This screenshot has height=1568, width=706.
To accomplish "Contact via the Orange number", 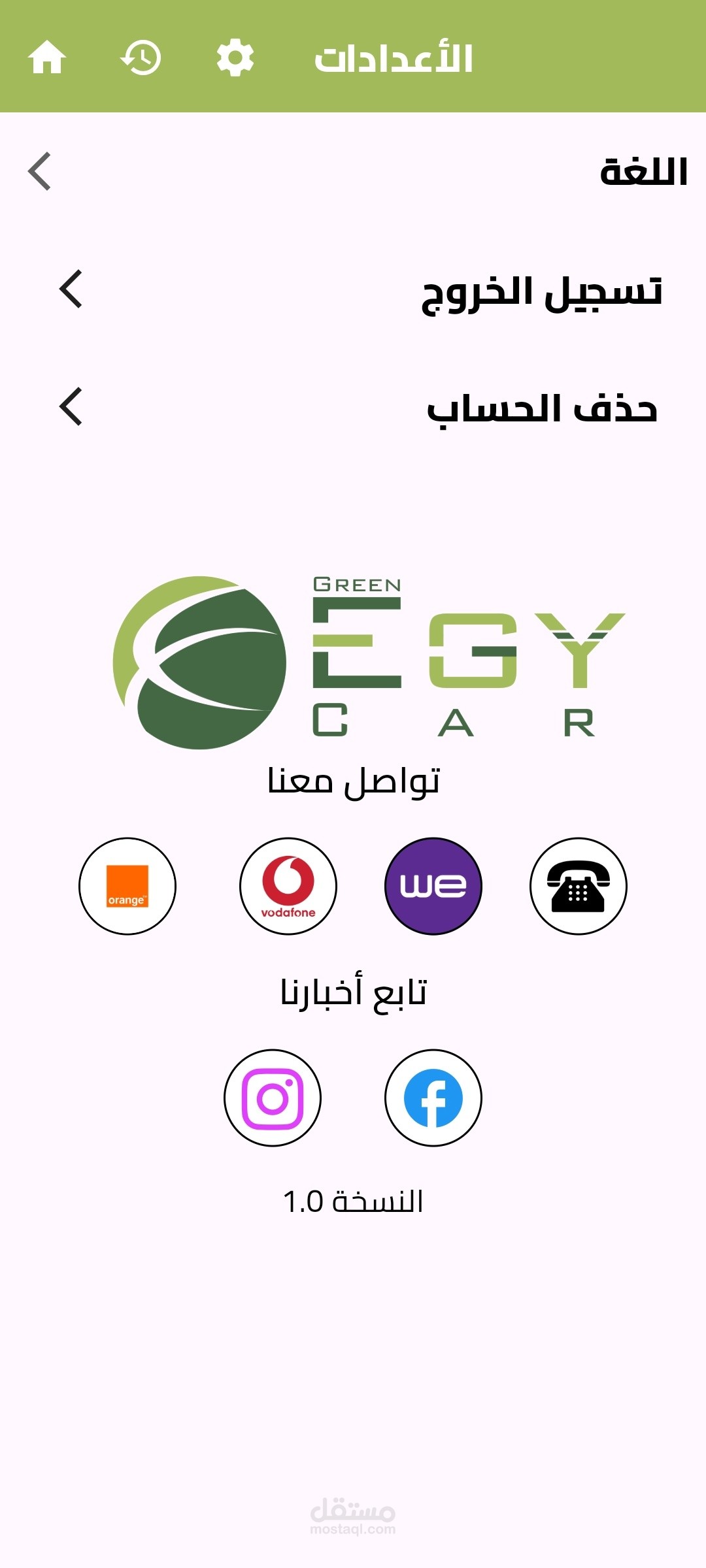I will click(127, 886).
